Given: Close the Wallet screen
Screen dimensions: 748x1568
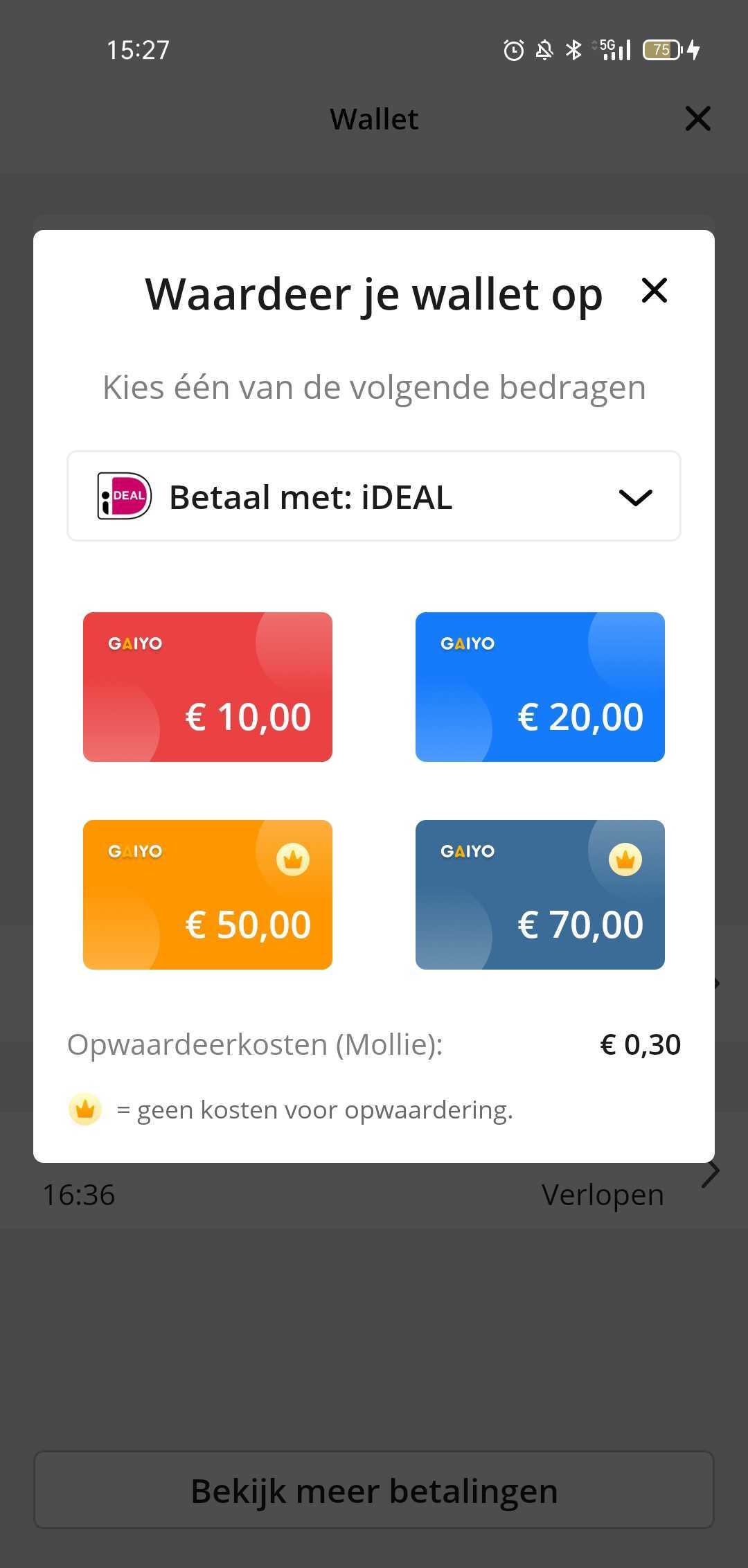Looking at the screenshot, I should pyautogui.click(x=697, y=118).
